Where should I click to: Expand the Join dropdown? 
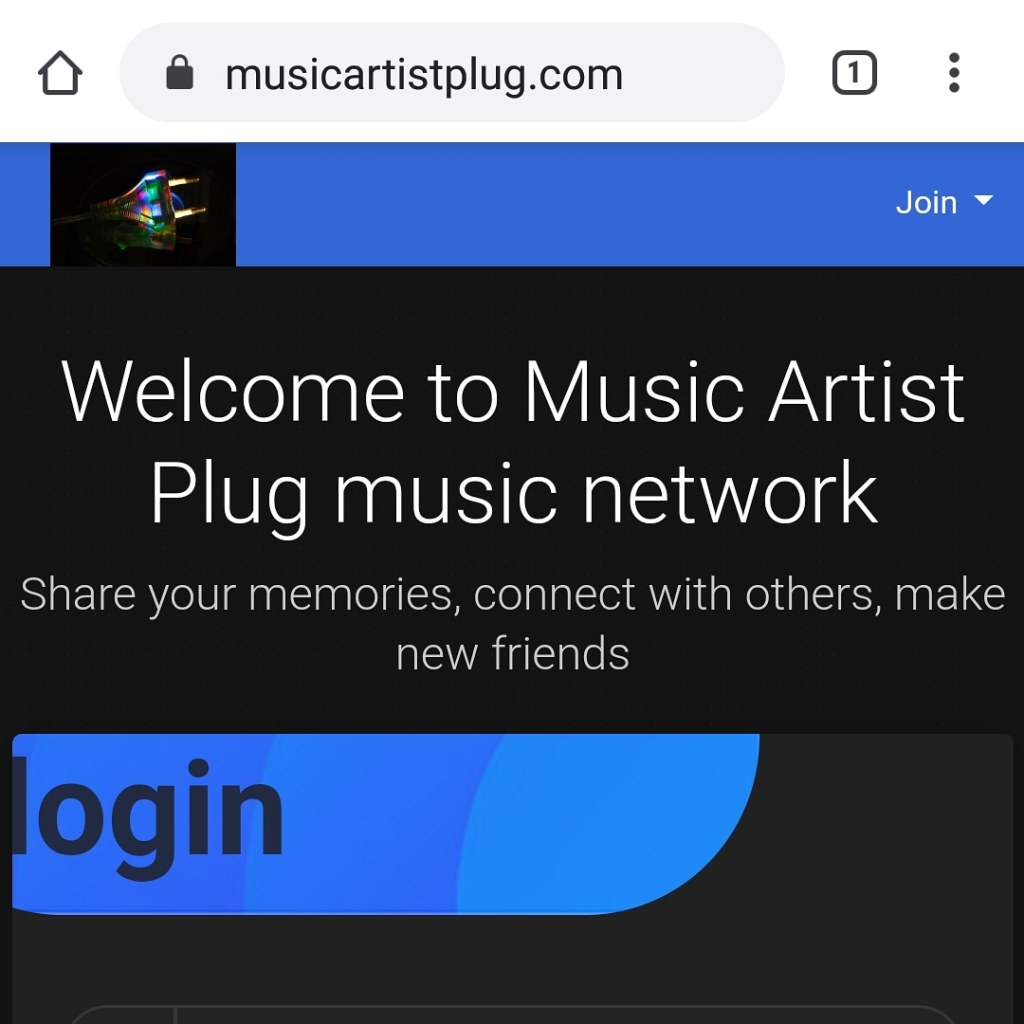tap(943, 203)
